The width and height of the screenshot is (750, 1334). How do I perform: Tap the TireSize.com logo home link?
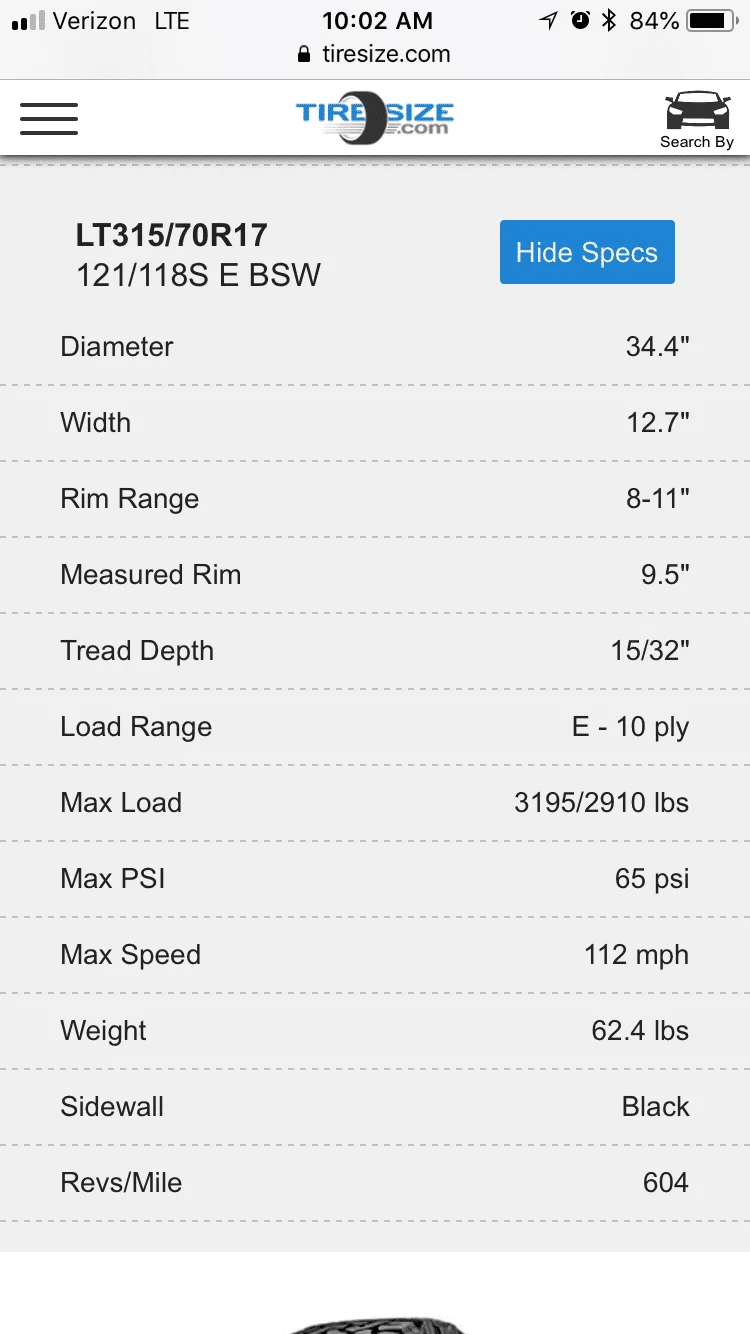pyautogui.click(x=375, y=117)
